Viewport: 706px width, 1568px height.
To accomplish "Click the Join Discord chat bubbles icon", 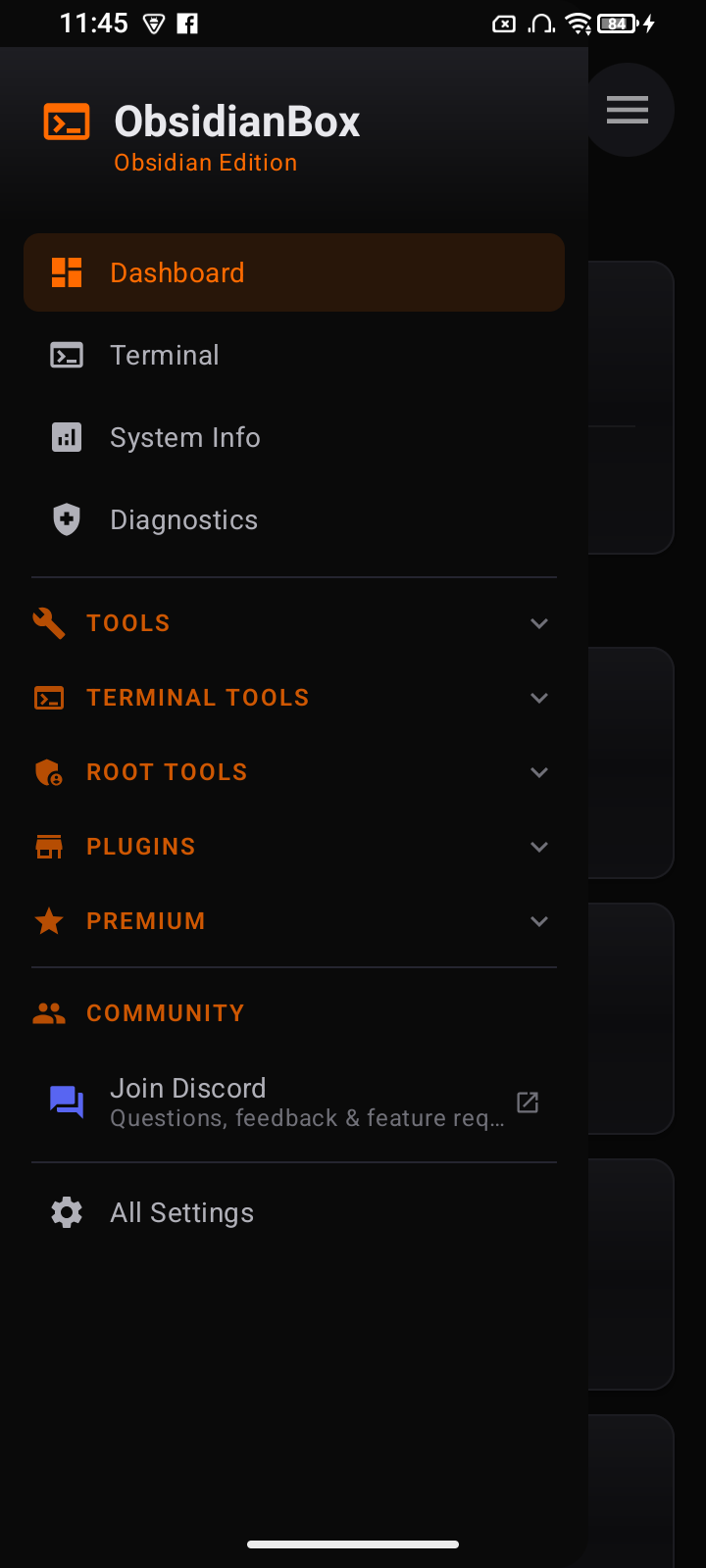I will [x=66, y=1101].
